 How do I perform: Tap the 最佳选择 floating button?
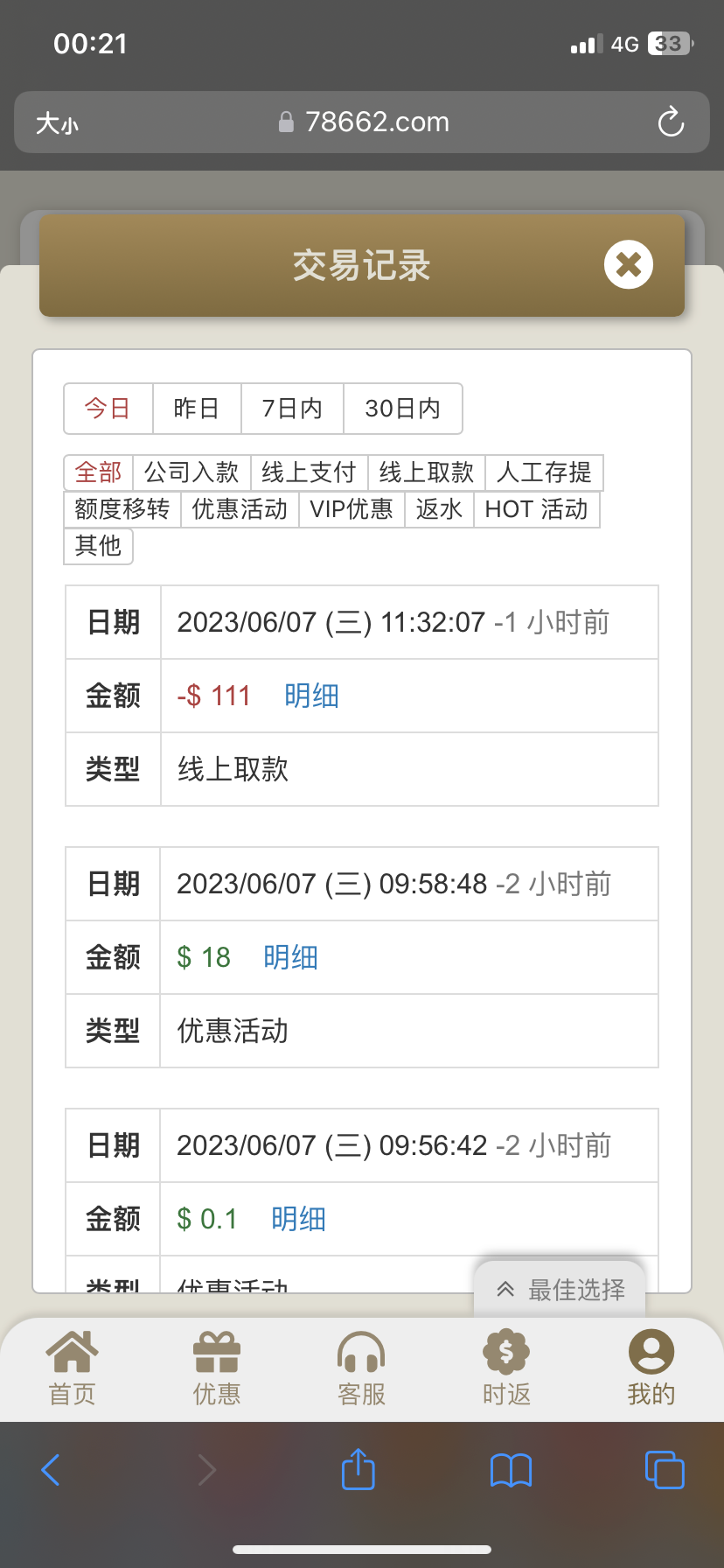[560, 1290]
